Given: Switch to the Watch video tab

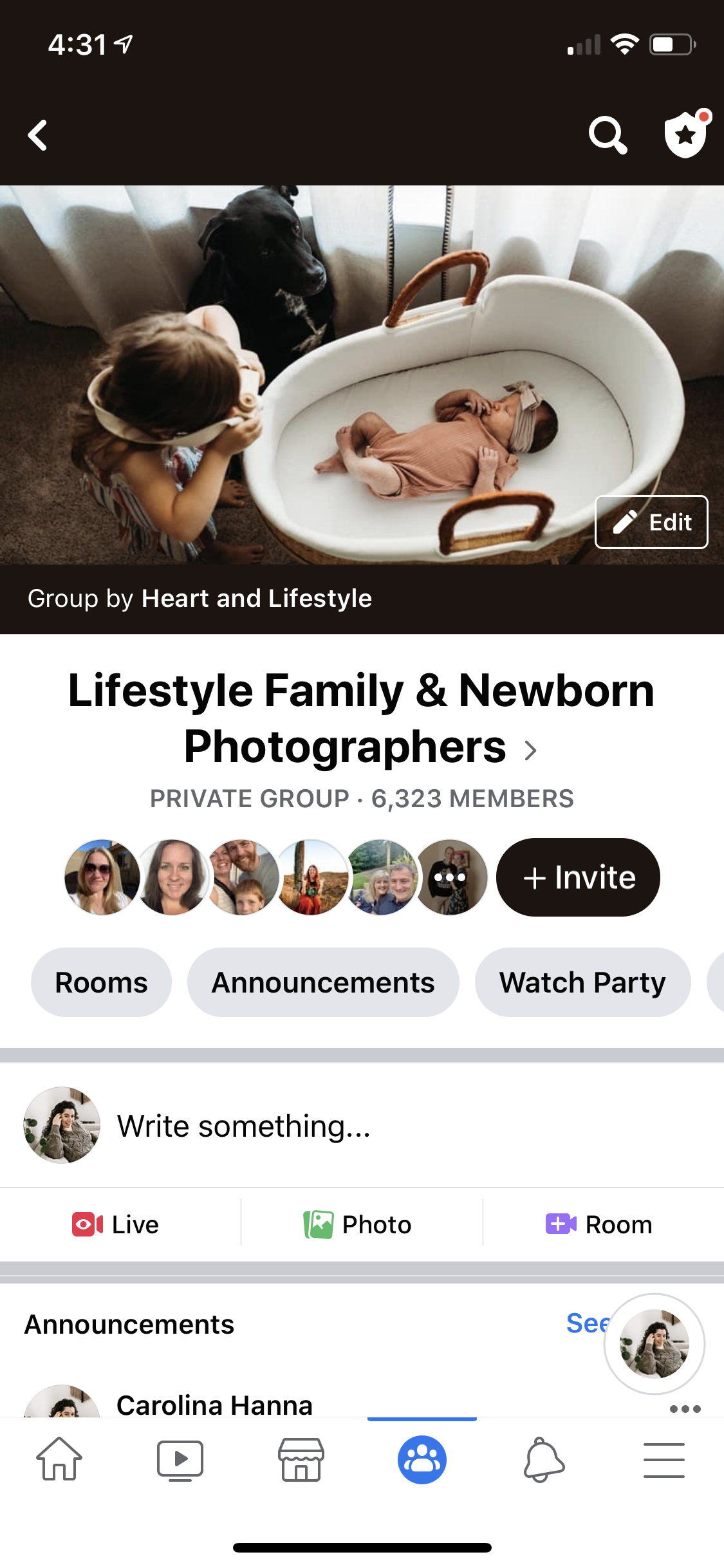Looking at the screenshot, I should pyautogui.click(x=180, y=1460).
